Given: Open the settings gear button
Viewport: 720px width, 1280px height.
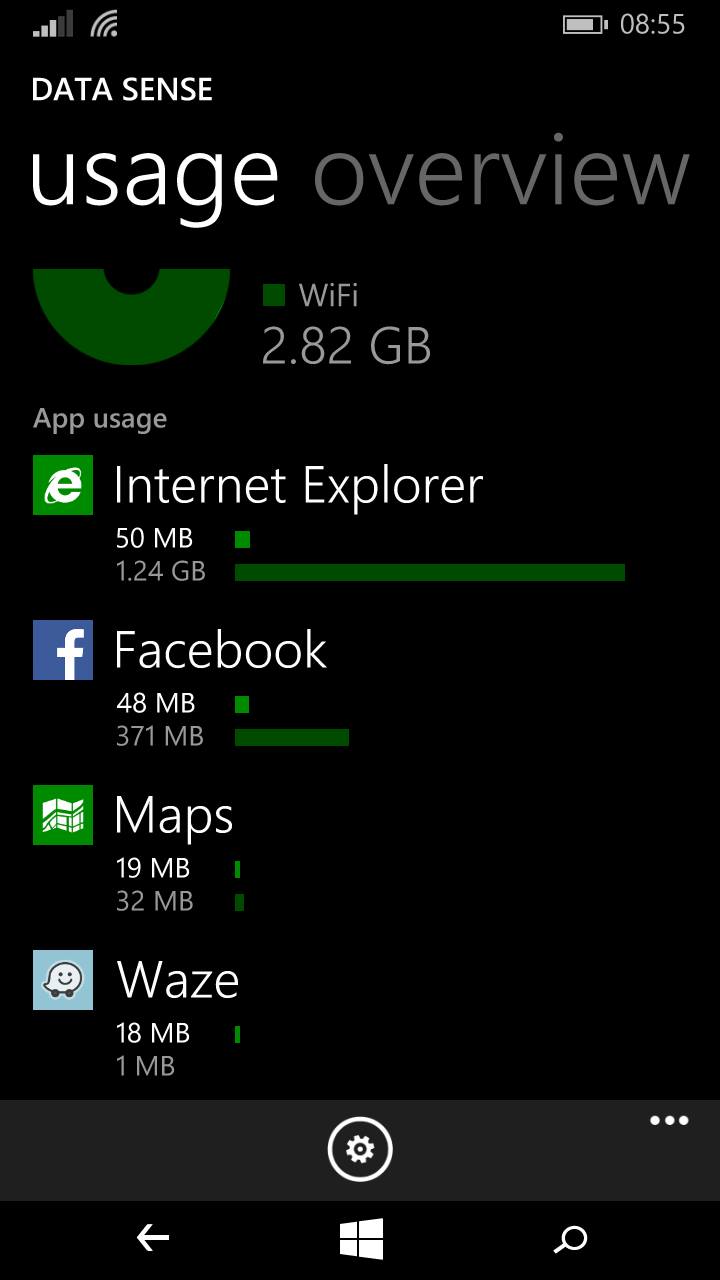Looking at the screenshot, I should click(360, 1149).
